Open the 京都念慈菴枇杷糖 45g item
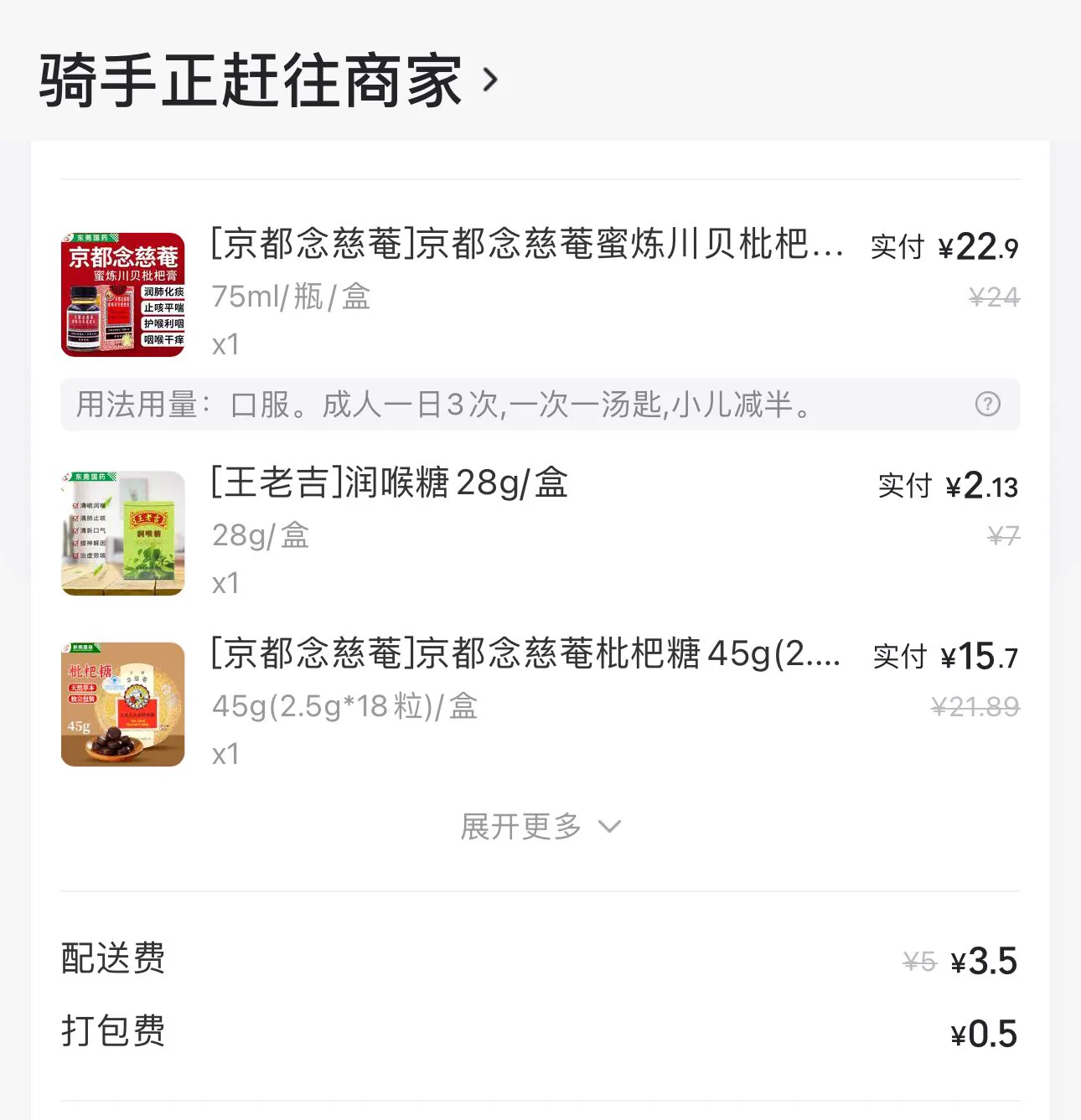The height and width of the screenshot is (1120, 1081). point(525,654)
